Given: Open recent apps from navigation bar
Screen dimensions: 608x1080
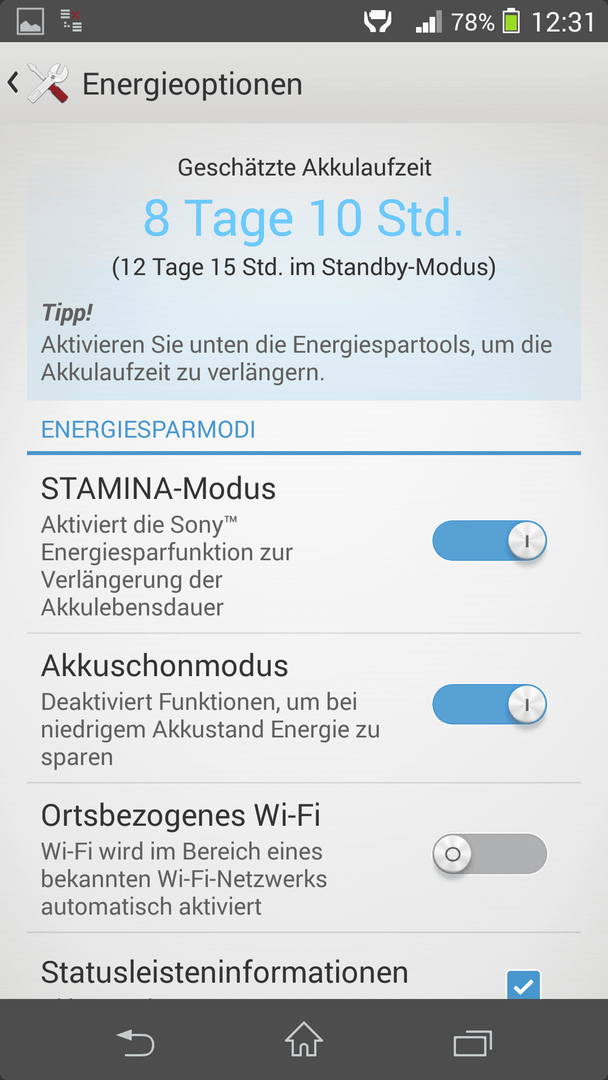Looking at the screenshot, I should (473, 1043).
